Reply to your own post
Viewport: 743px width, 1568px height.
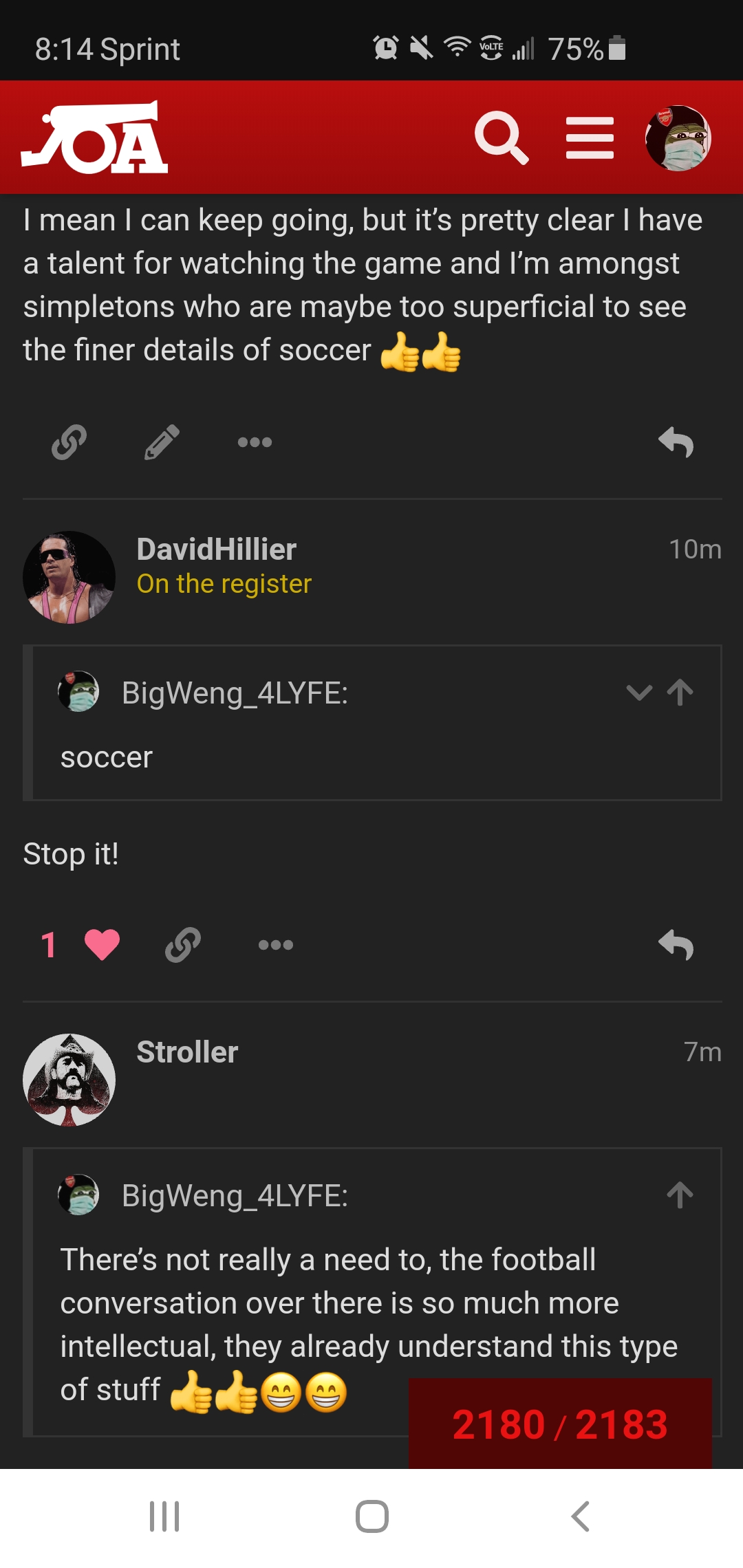(x=676, y=442)
